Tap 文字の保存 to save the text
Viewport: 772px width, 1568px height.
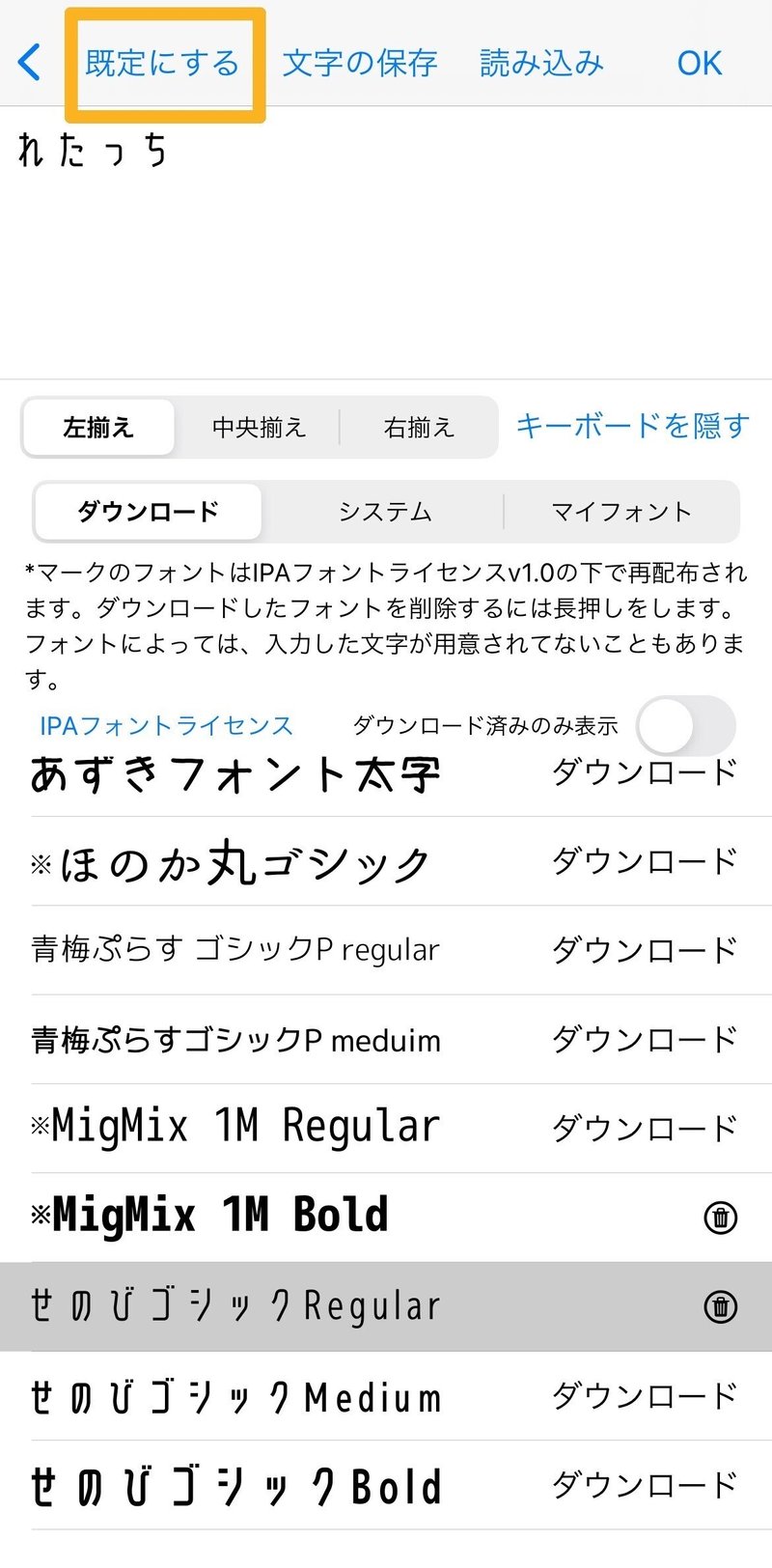click(x=359, y=61)
